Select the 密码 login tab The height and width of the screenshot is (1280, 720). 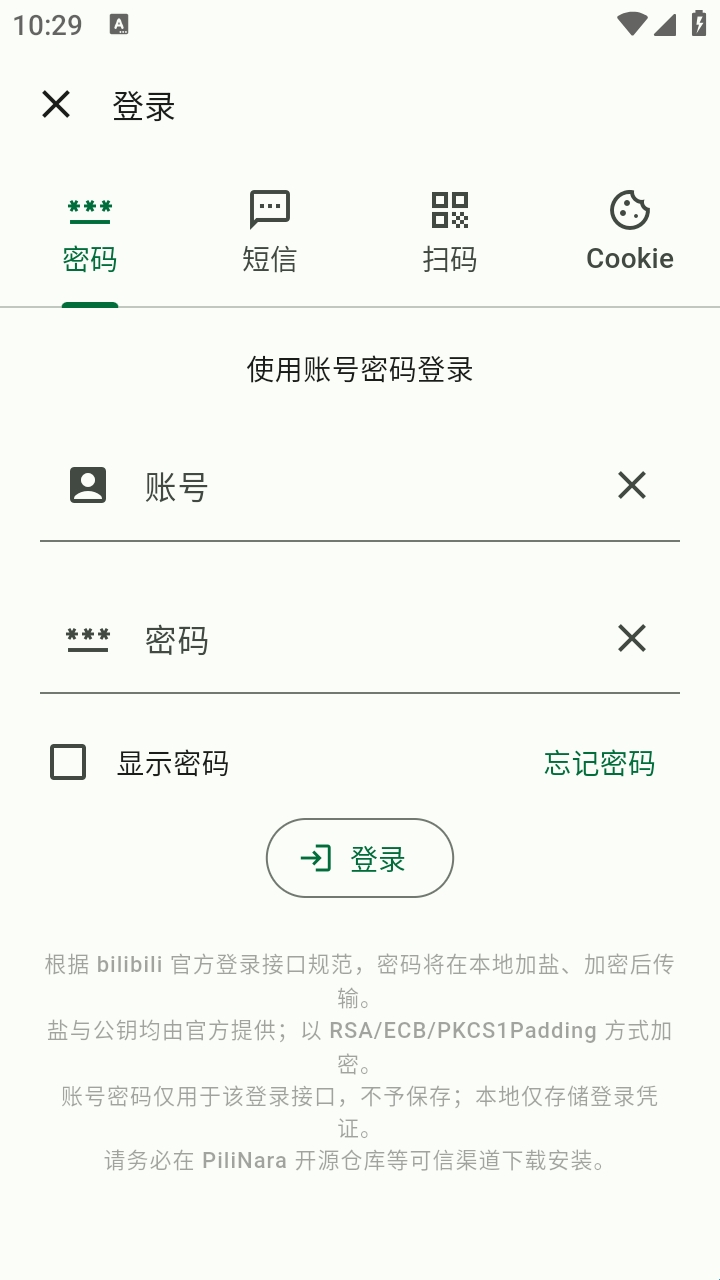pos(90,234)
